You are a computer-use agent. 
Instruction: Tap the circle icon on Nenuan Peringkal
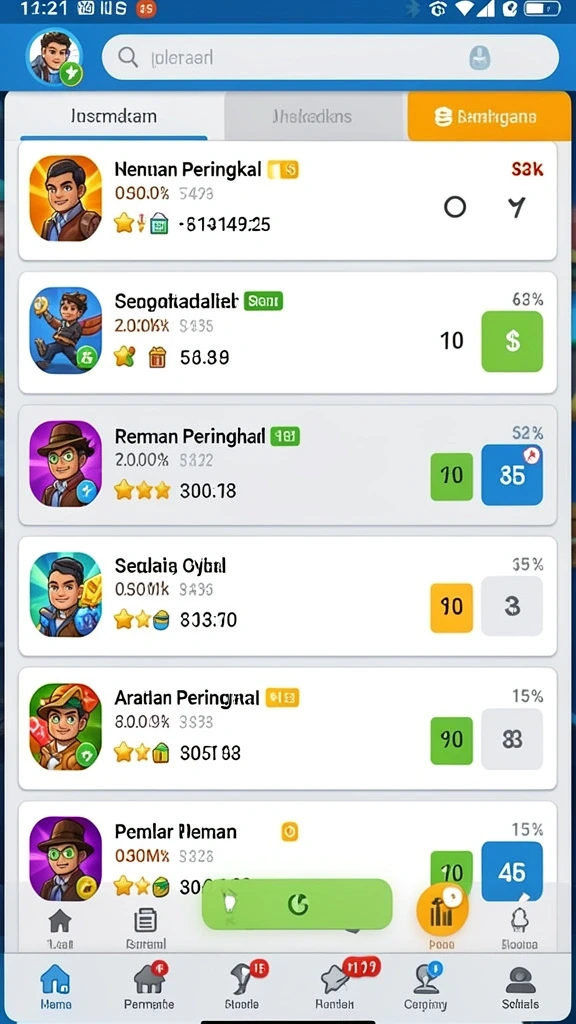455,208
